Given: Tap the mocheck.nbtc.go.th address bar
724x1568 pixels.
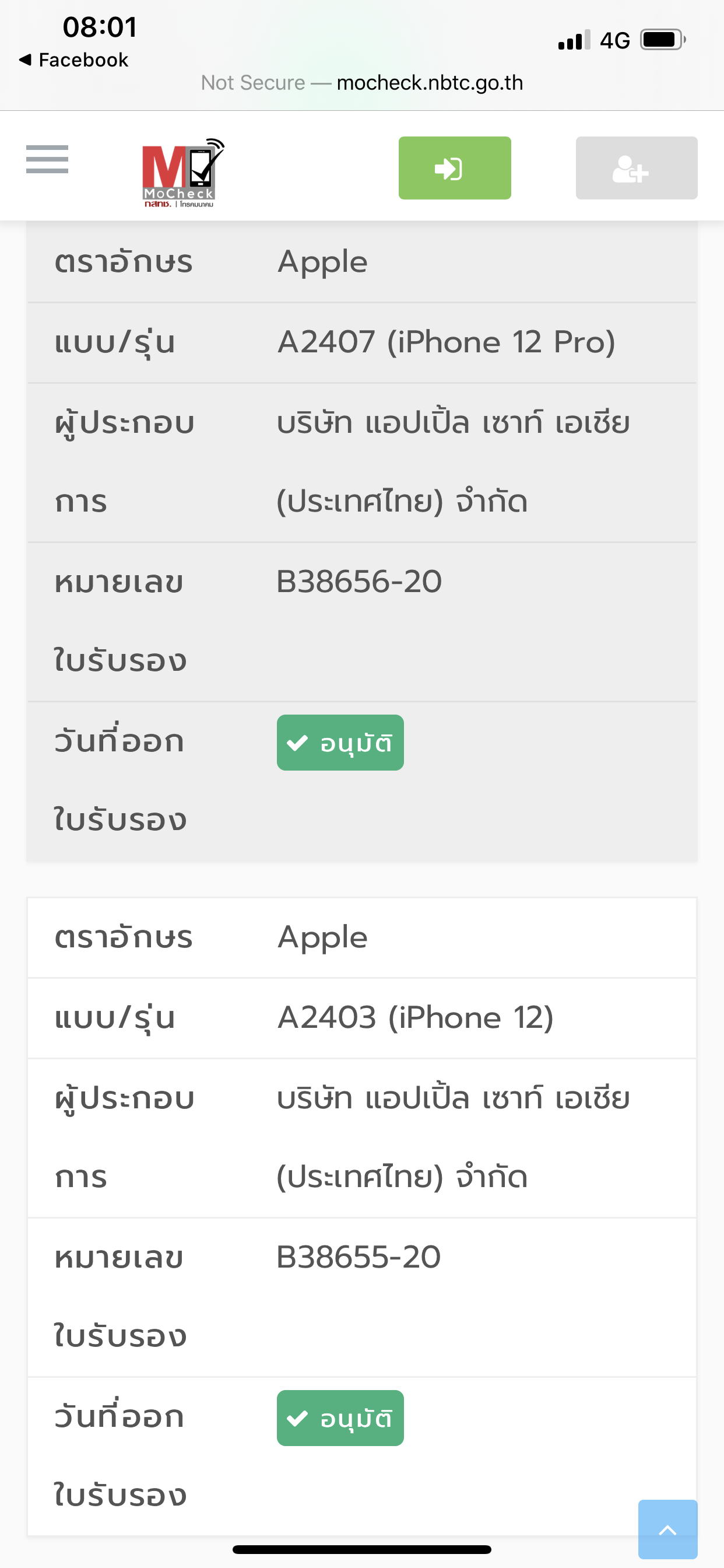Looking at the screenshot, I should tap(362, 83).
